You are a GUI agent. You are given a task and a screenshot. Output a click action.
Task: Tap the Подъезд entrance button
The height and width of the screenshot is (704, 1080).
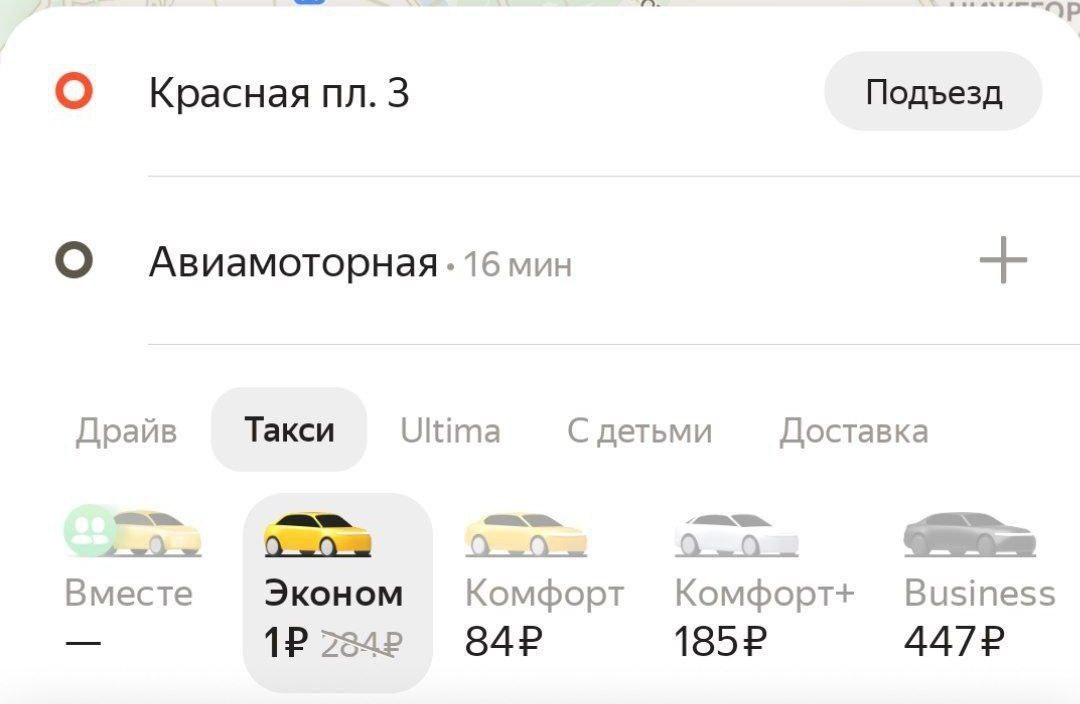click(933, 93)
